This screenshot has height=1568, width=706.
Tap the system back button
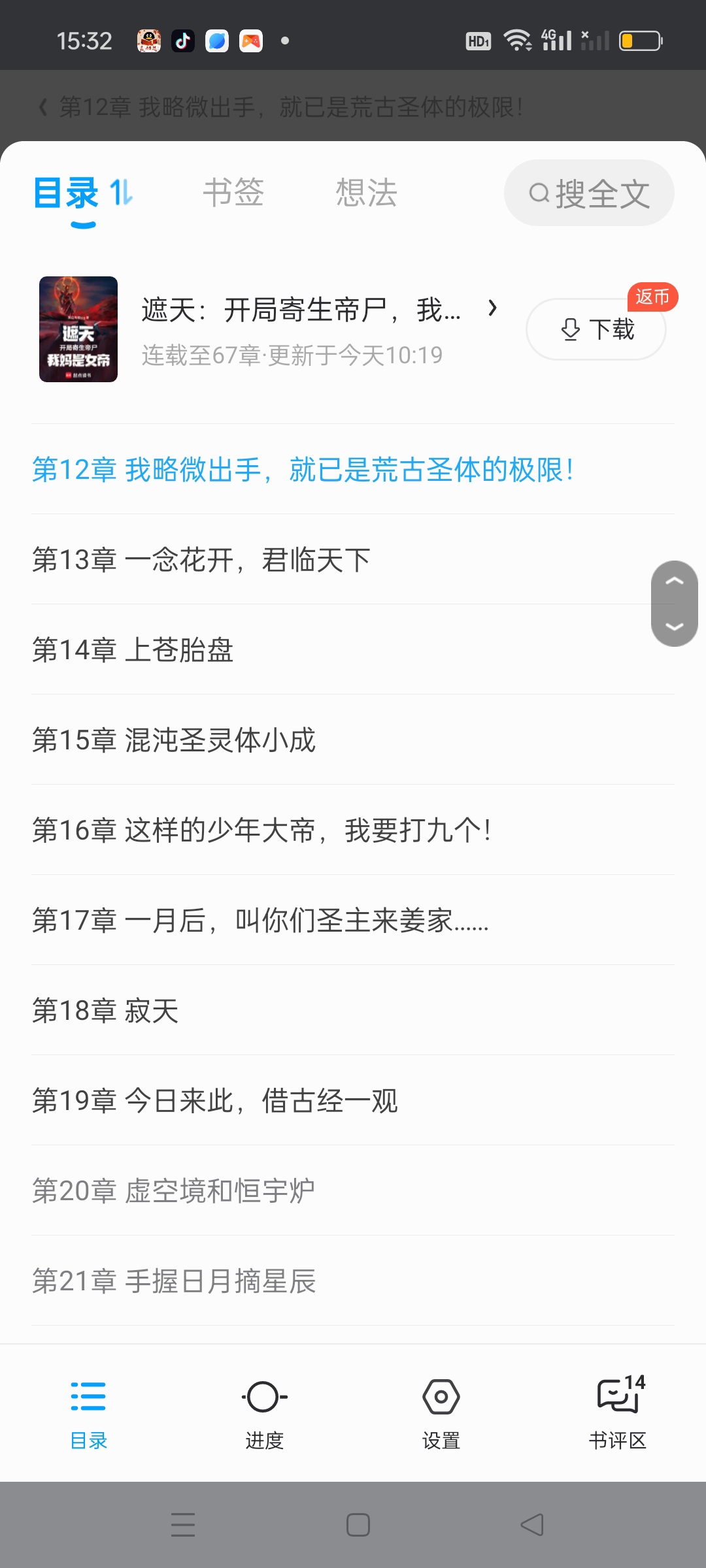[532, 1525]
